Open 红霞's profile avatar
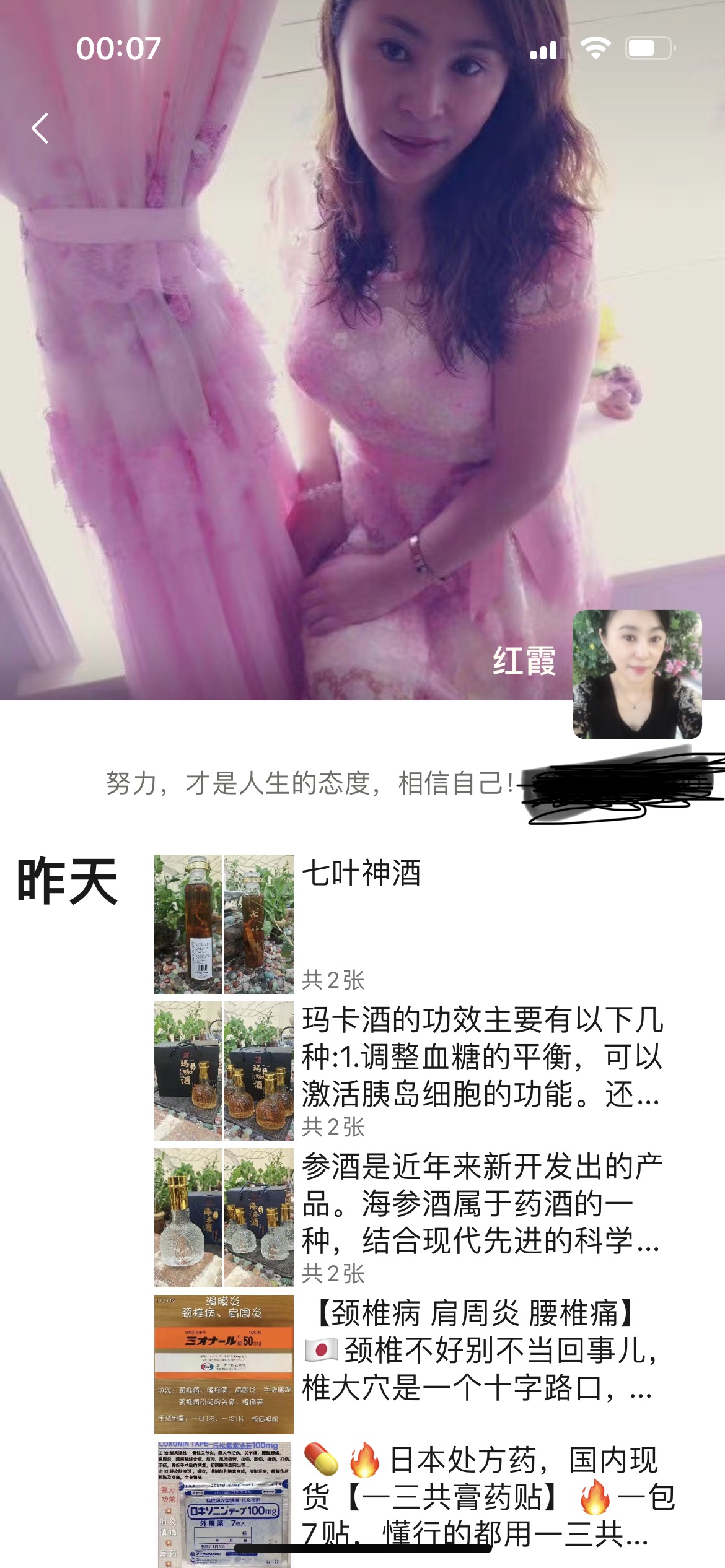This screenshot has width=725, height=1568. pos(636,674)
